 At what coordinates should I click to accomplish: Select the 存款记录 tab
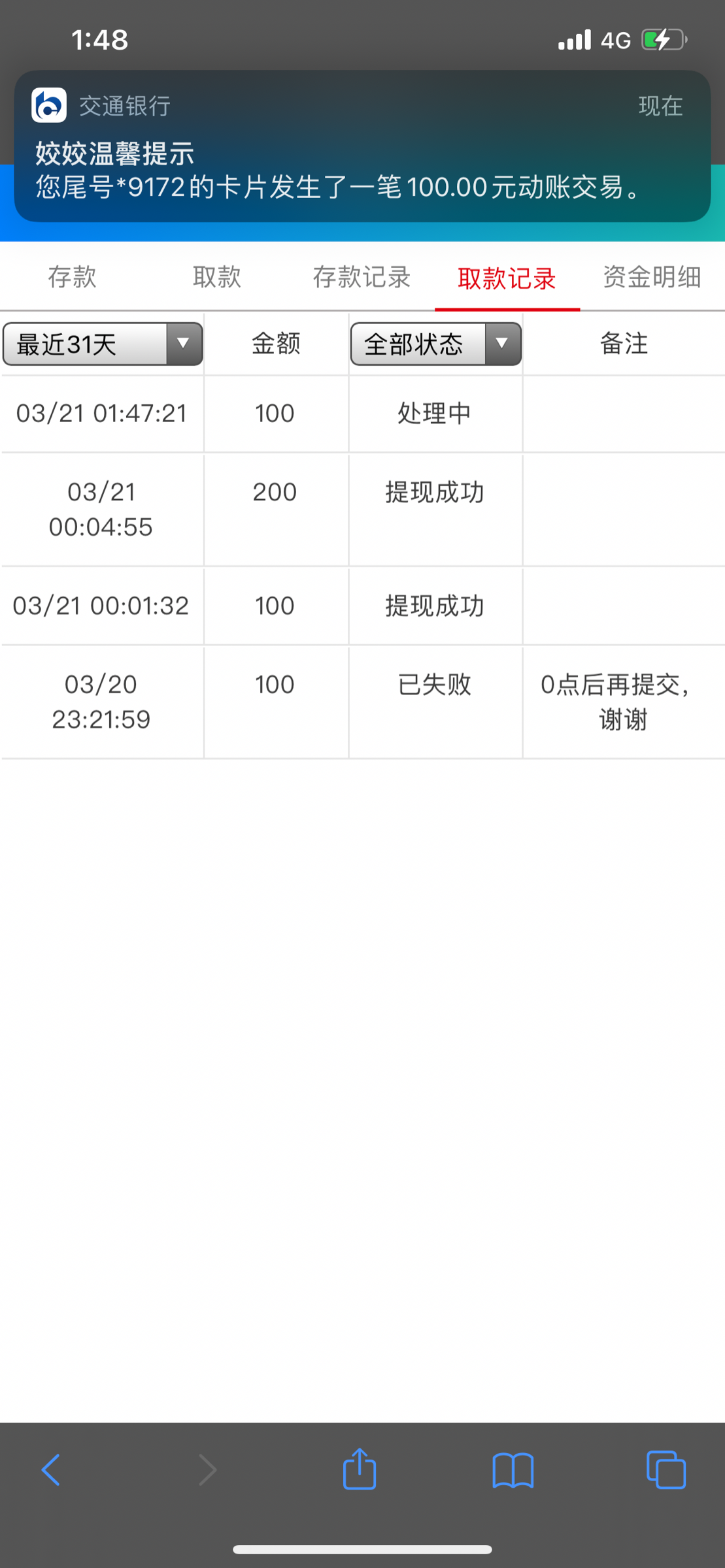click(362, 278)
